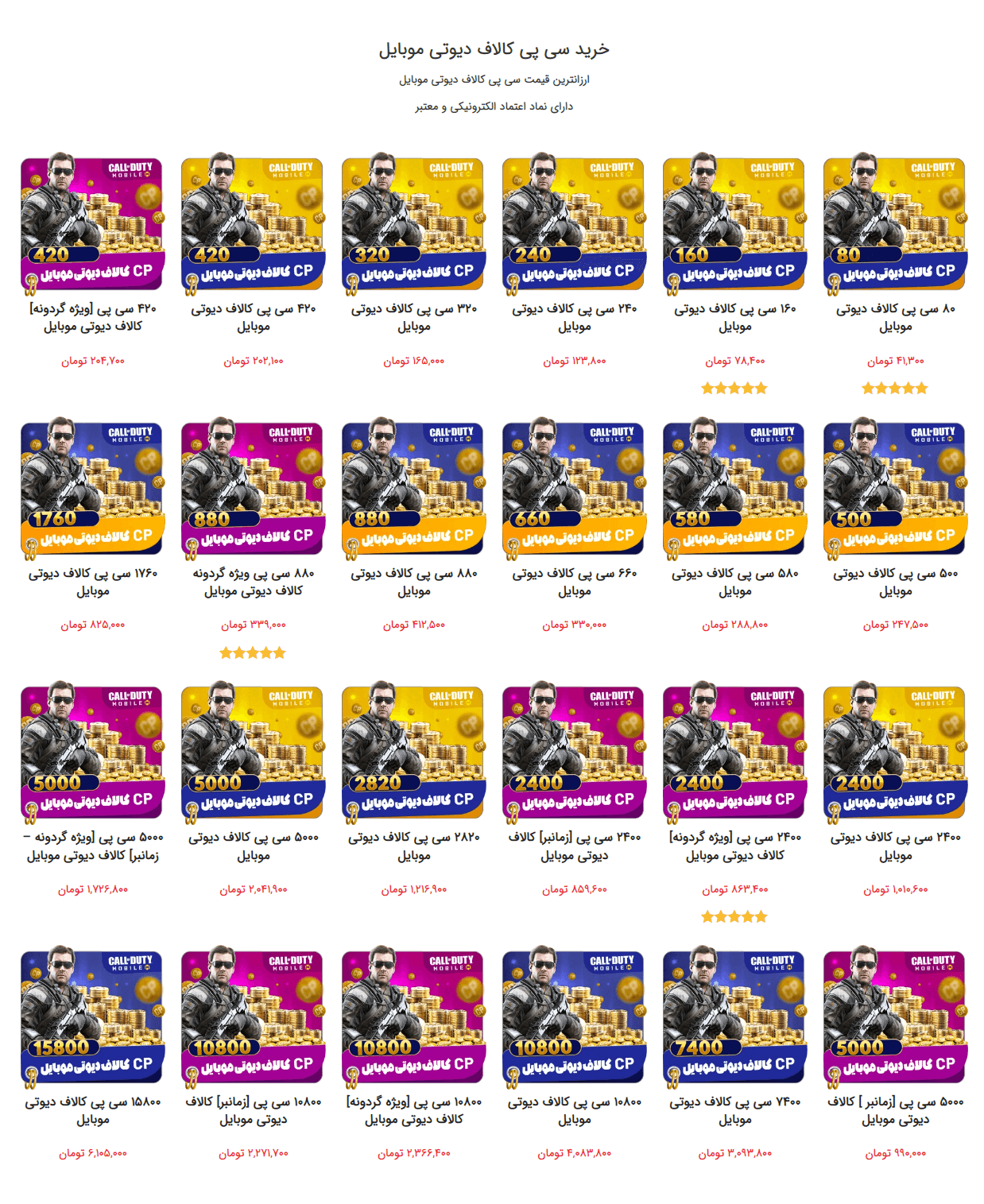Select the 15800 CP Call of Duty pack
This screenshot has width=984, height=1204.
pos(92,1016)
